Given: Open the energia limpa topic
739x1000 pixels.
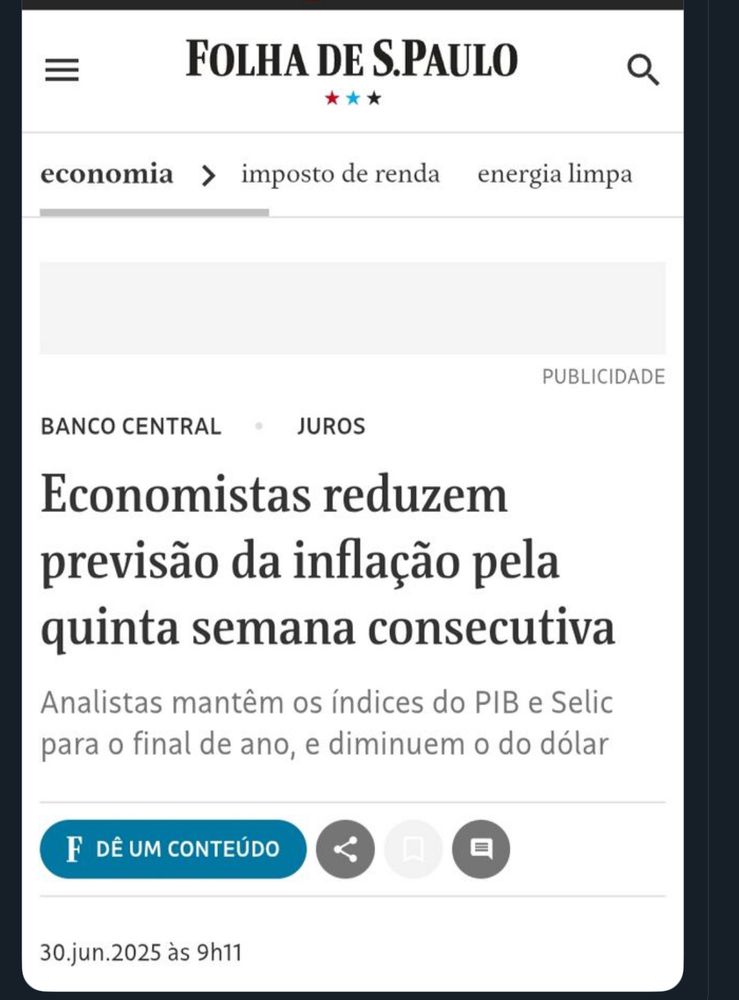Looking at the screenshot, I should click(555, 174).
